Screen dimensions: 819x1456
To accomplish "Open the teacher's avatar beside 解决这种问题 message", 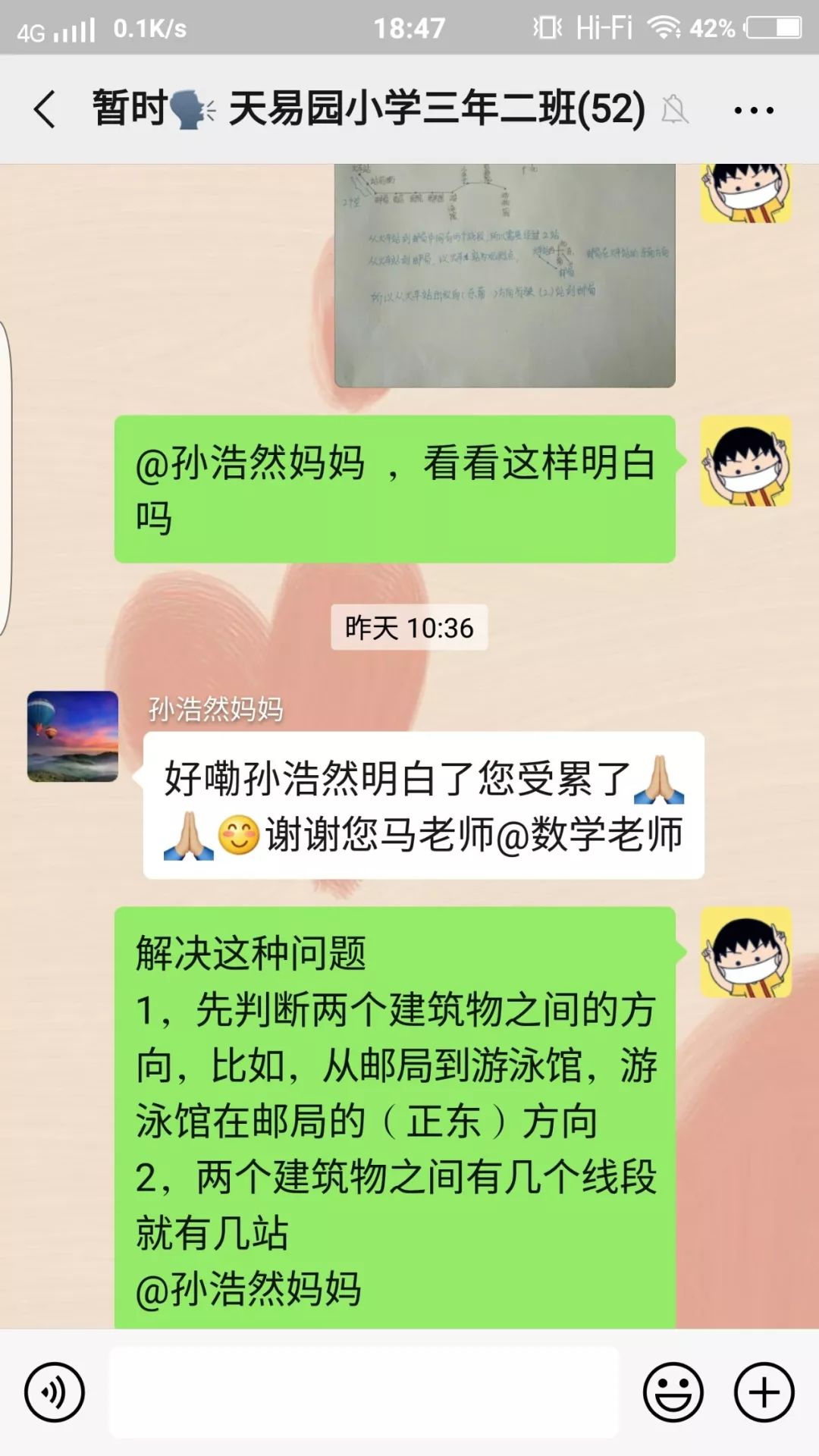I will (746, 952).
